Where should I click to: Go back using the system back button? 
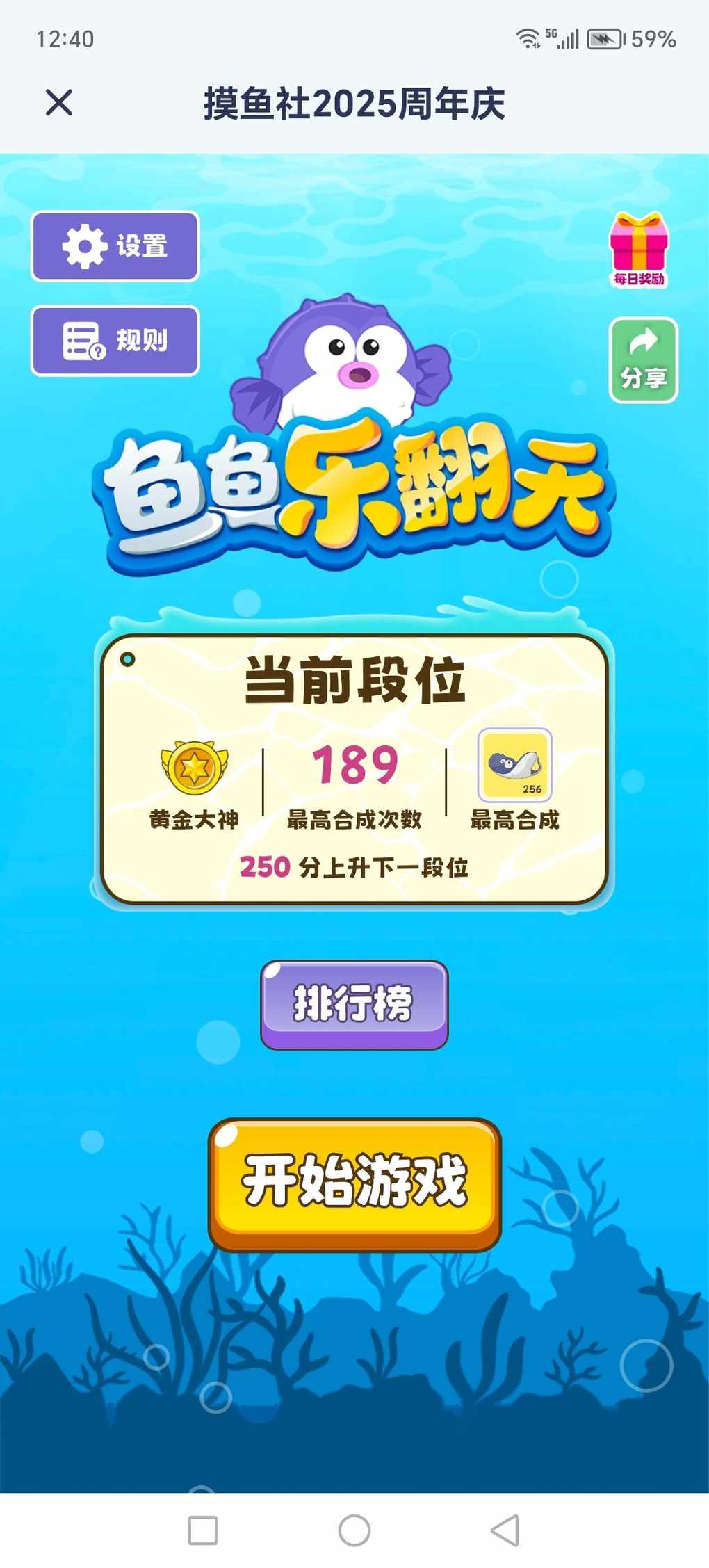click(x=505, y=1530)
